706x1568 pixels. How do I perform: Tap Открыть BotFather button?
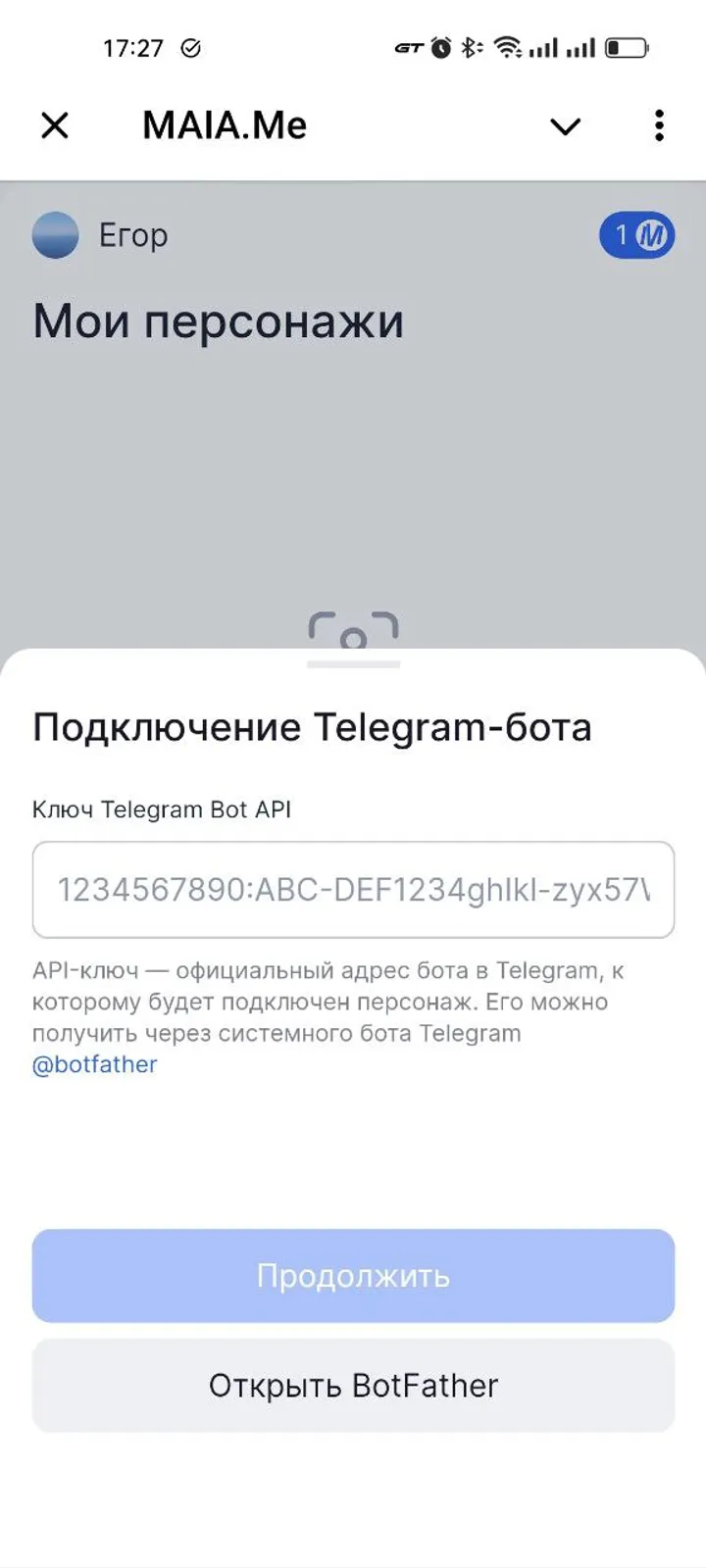pyautogui.click(x=353, y=1386)
